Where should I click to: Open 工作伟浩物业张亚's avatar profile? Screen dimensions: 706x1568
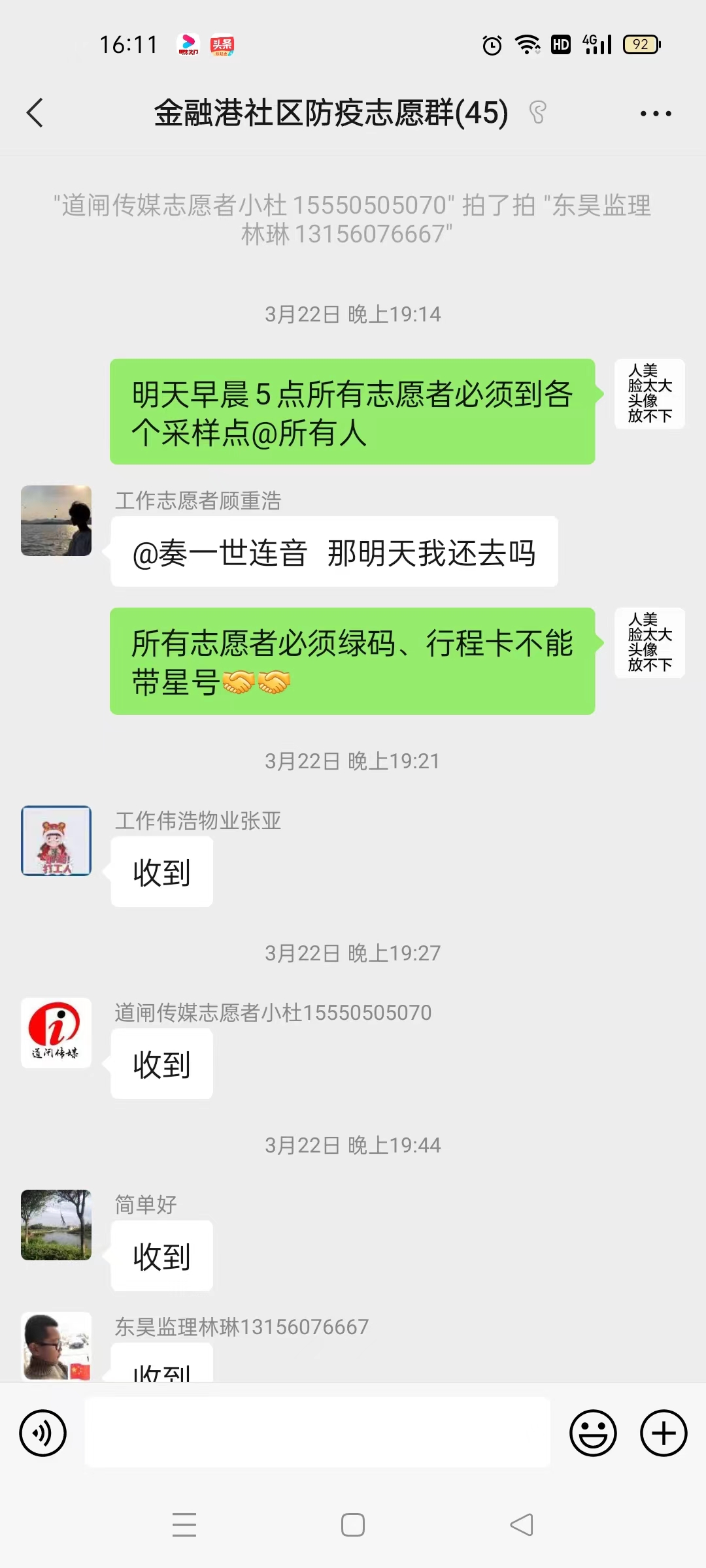click(x=56, y=841)
